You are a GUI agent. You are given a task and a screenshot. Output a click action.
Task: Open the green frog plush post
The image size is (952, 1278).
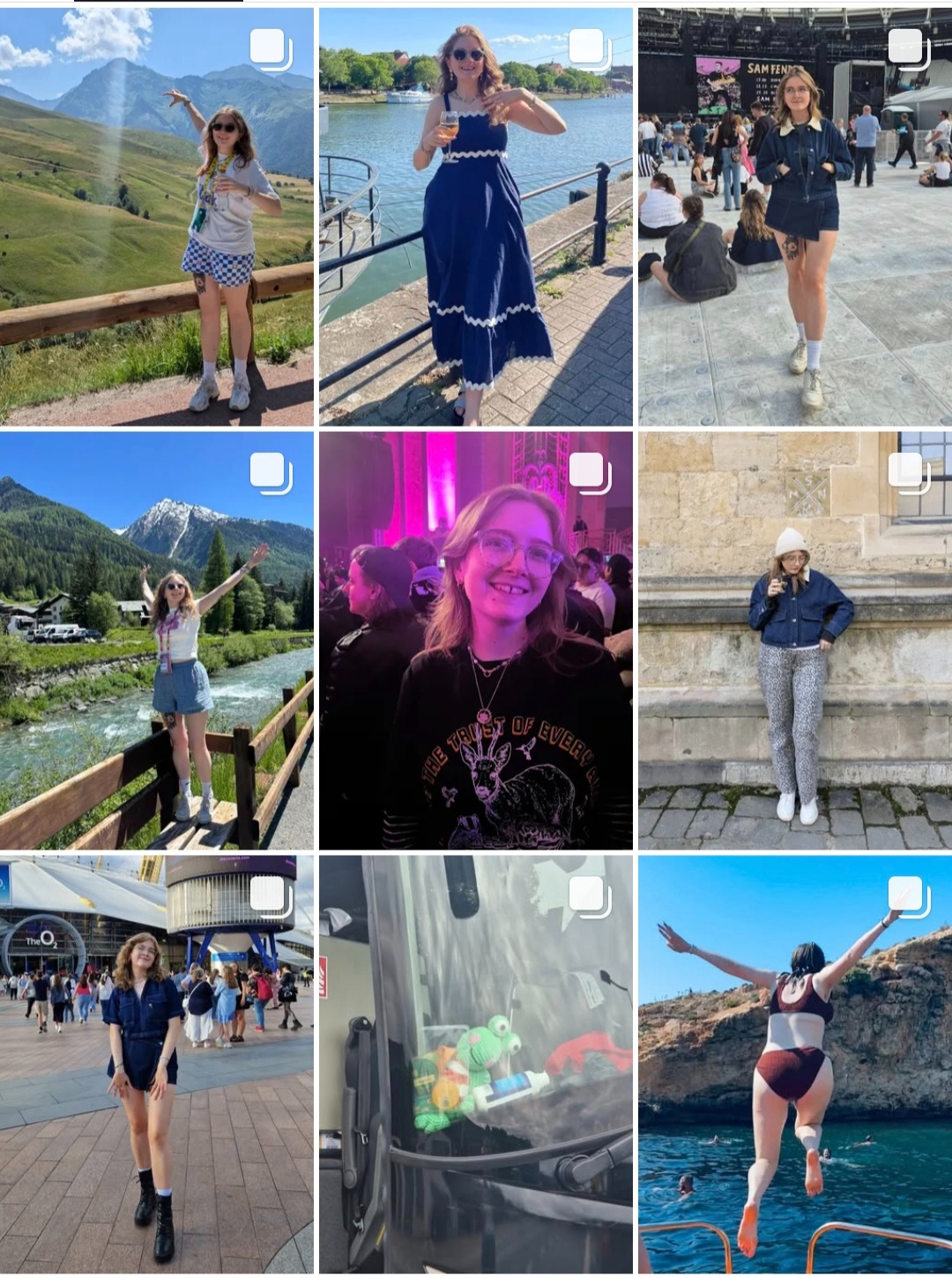[x=476, y=1064]
